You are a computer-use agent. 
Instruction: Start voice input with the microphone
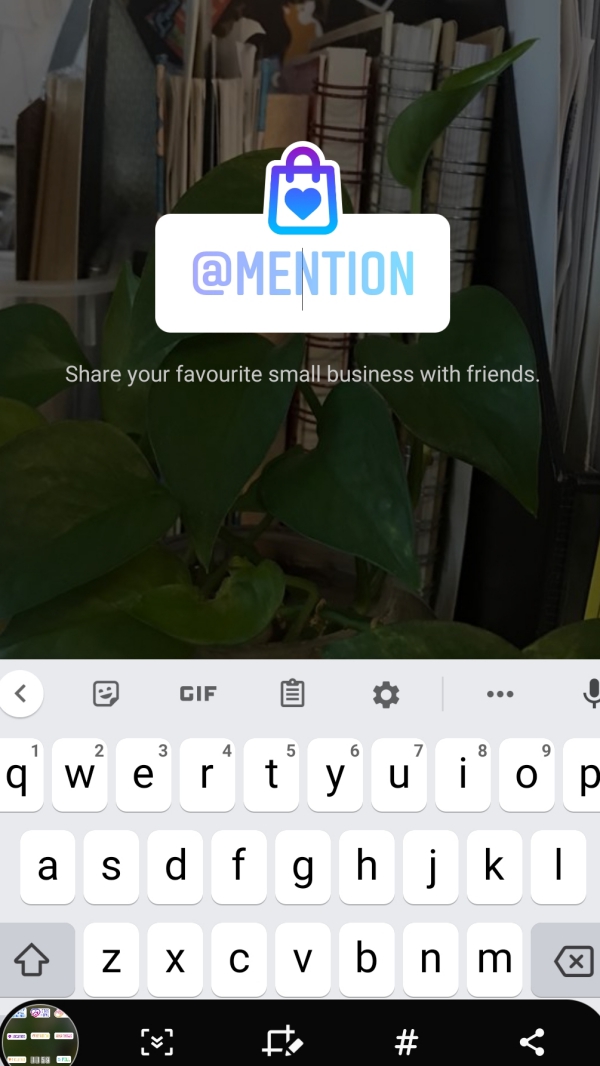point(591,693)
